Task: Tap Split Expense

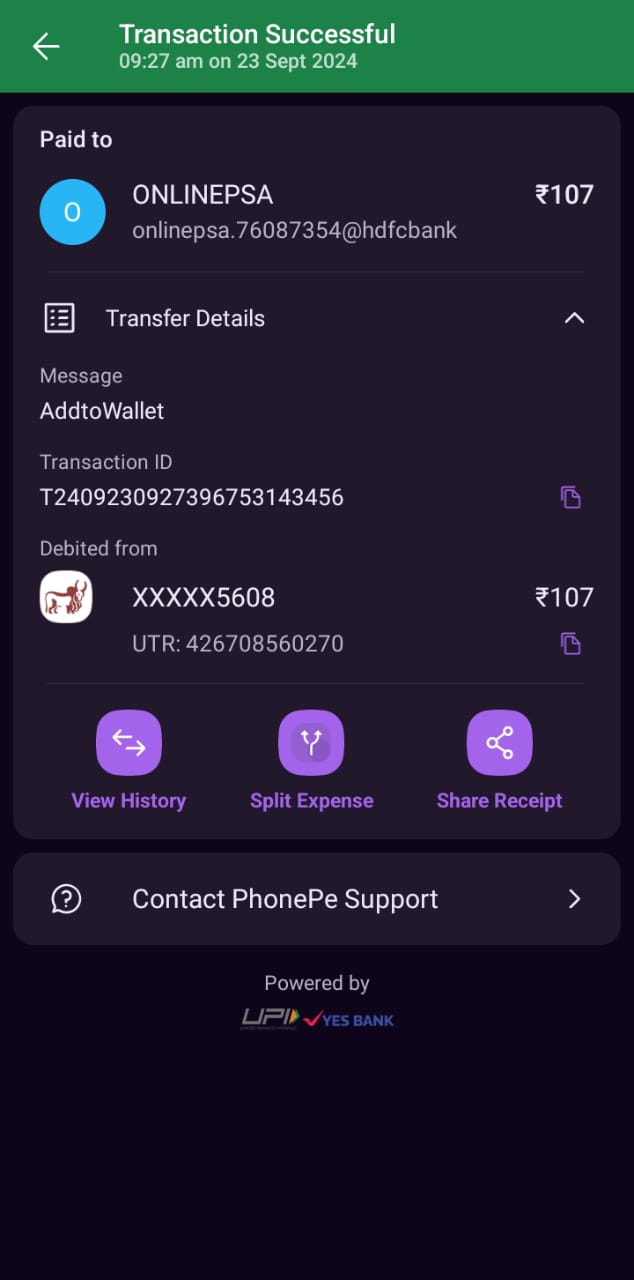Action: 311,744
